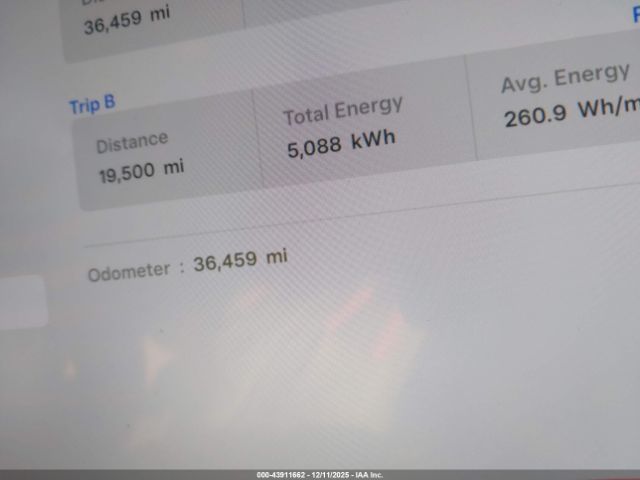
Task: Tap the blue Trip B label
Action: click(x=91, y=104)
